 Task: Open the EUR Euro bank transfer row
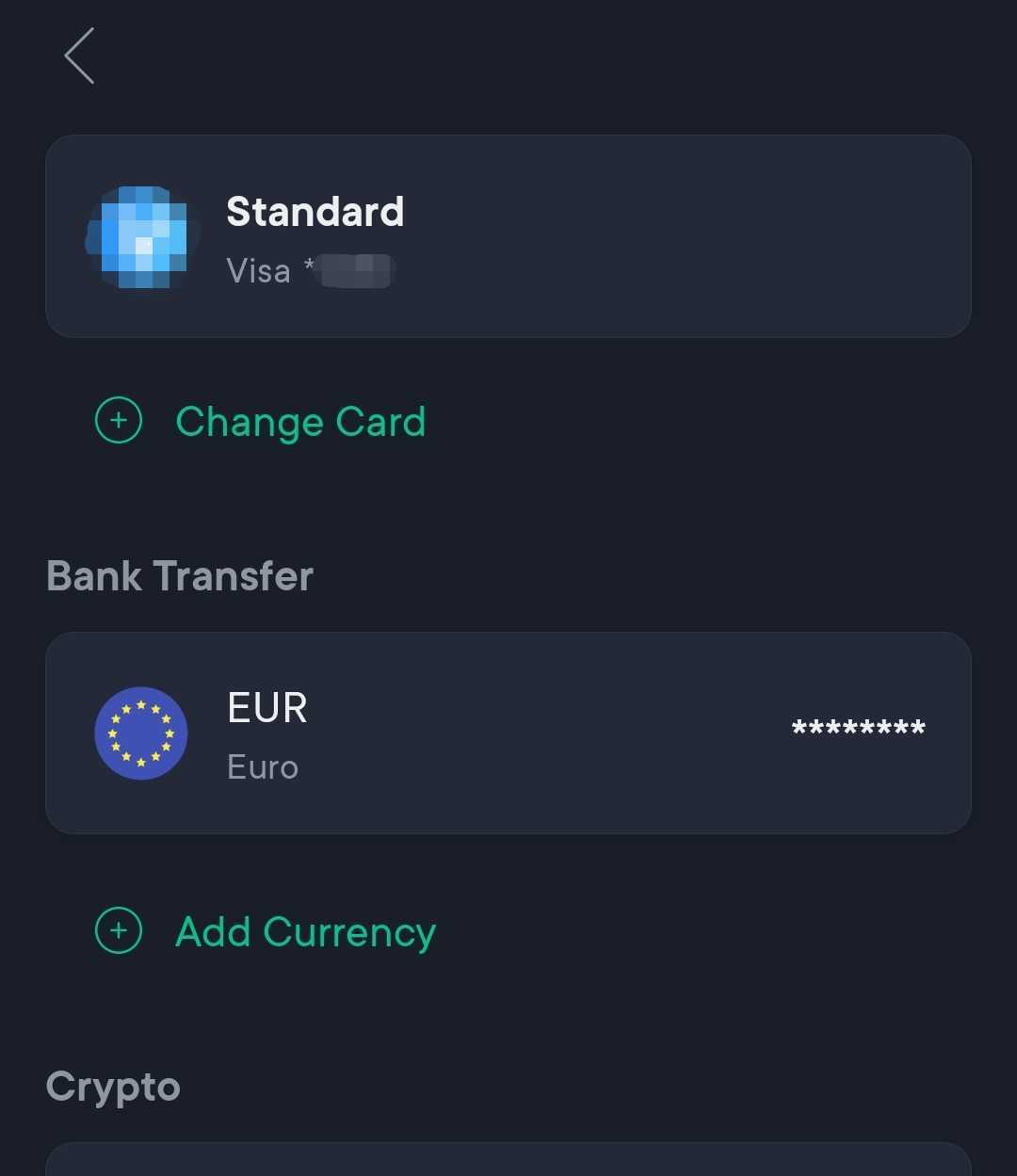508,733
